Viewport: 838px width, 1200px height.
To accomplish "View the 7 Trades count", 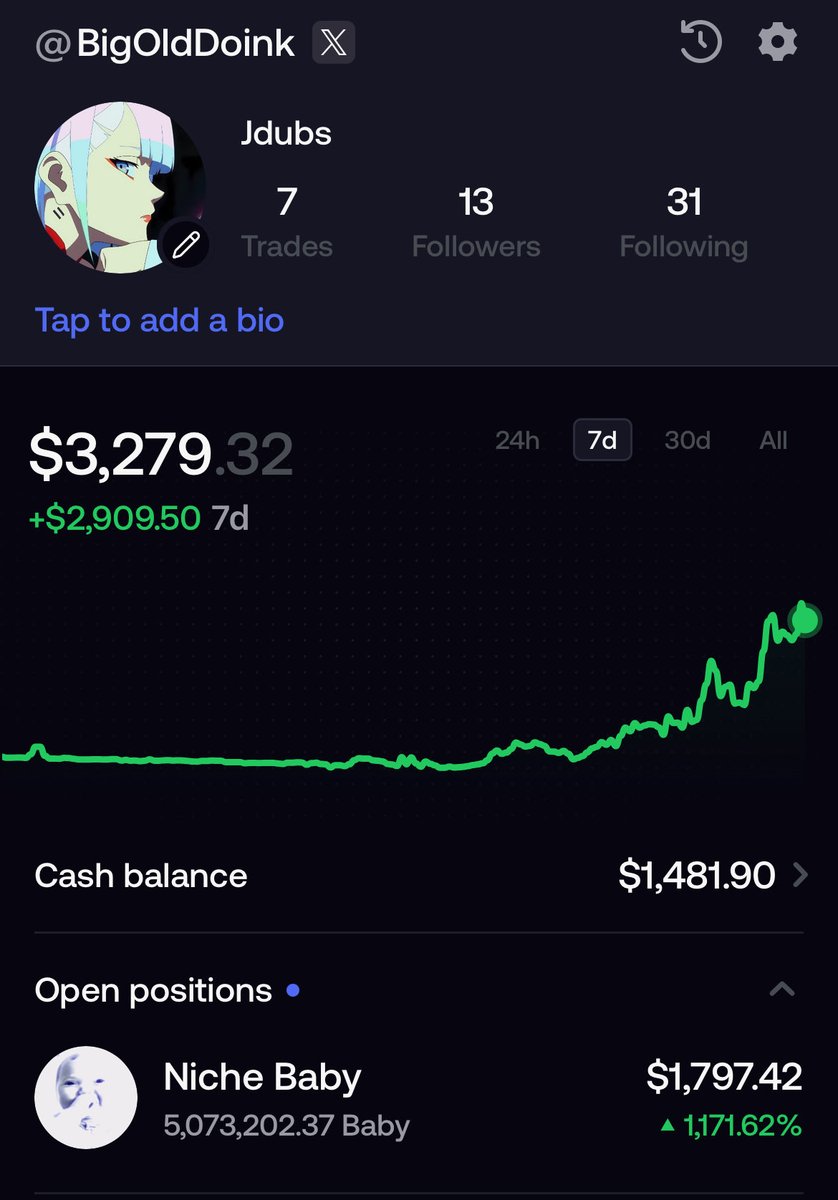I will pyautogui.click(x=287, y=223).
